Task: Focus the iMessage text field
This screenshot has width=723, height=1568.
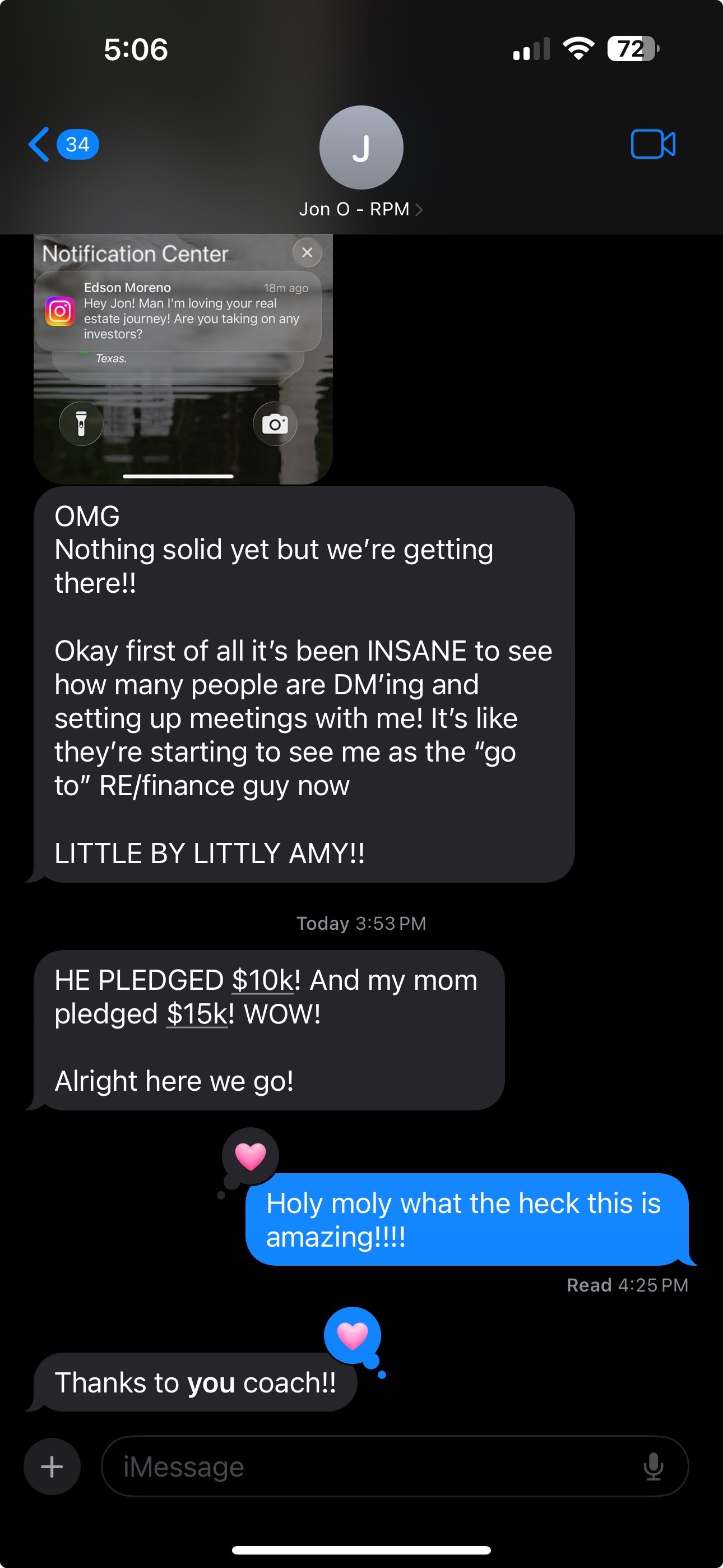Action: pos(365,1466)
